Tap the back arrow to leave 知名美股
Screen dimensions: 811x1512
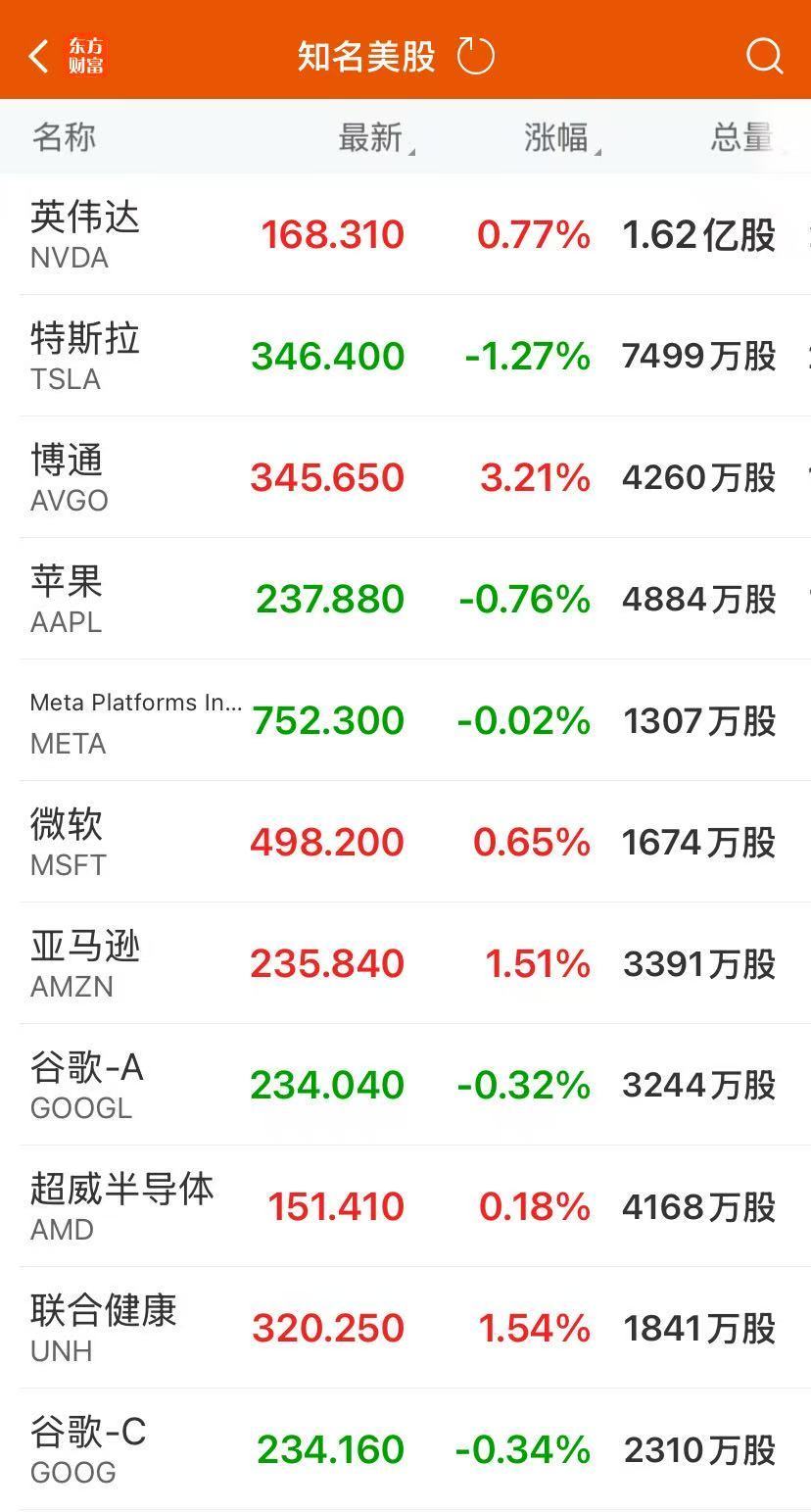pyautogui.click(x=37, y=56)
